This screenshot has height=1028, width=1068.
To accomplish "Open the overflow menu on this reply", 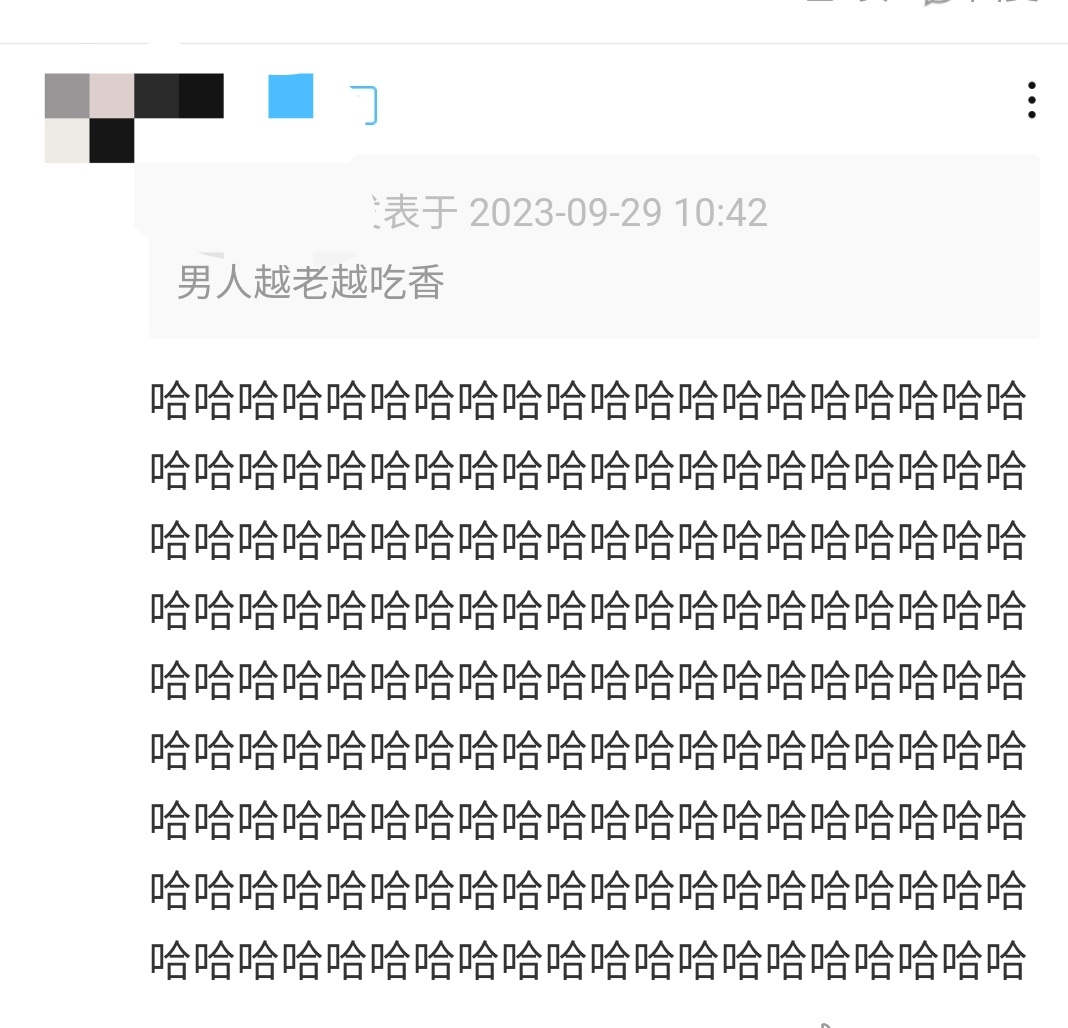I will (x=1031, y=101).
